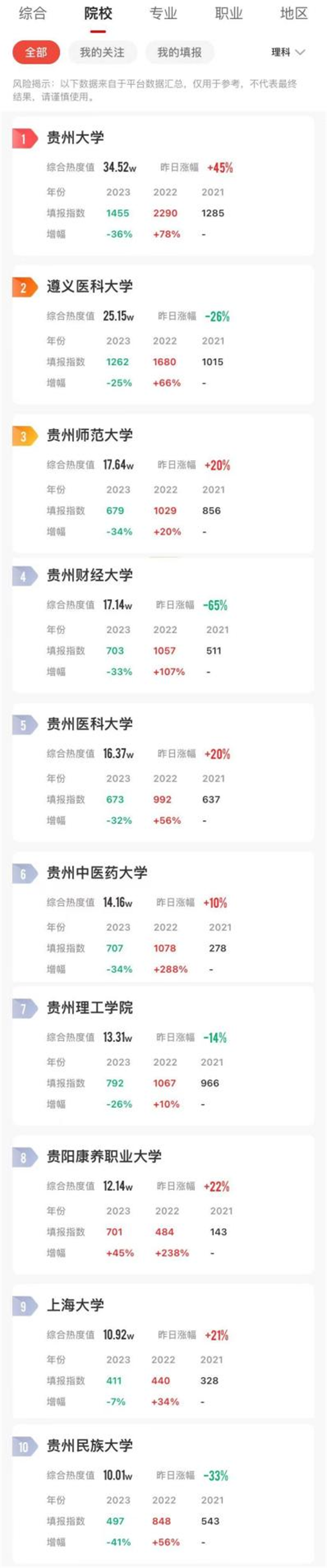
Task: Show 我的填报 list
Action: coord(179,52)
